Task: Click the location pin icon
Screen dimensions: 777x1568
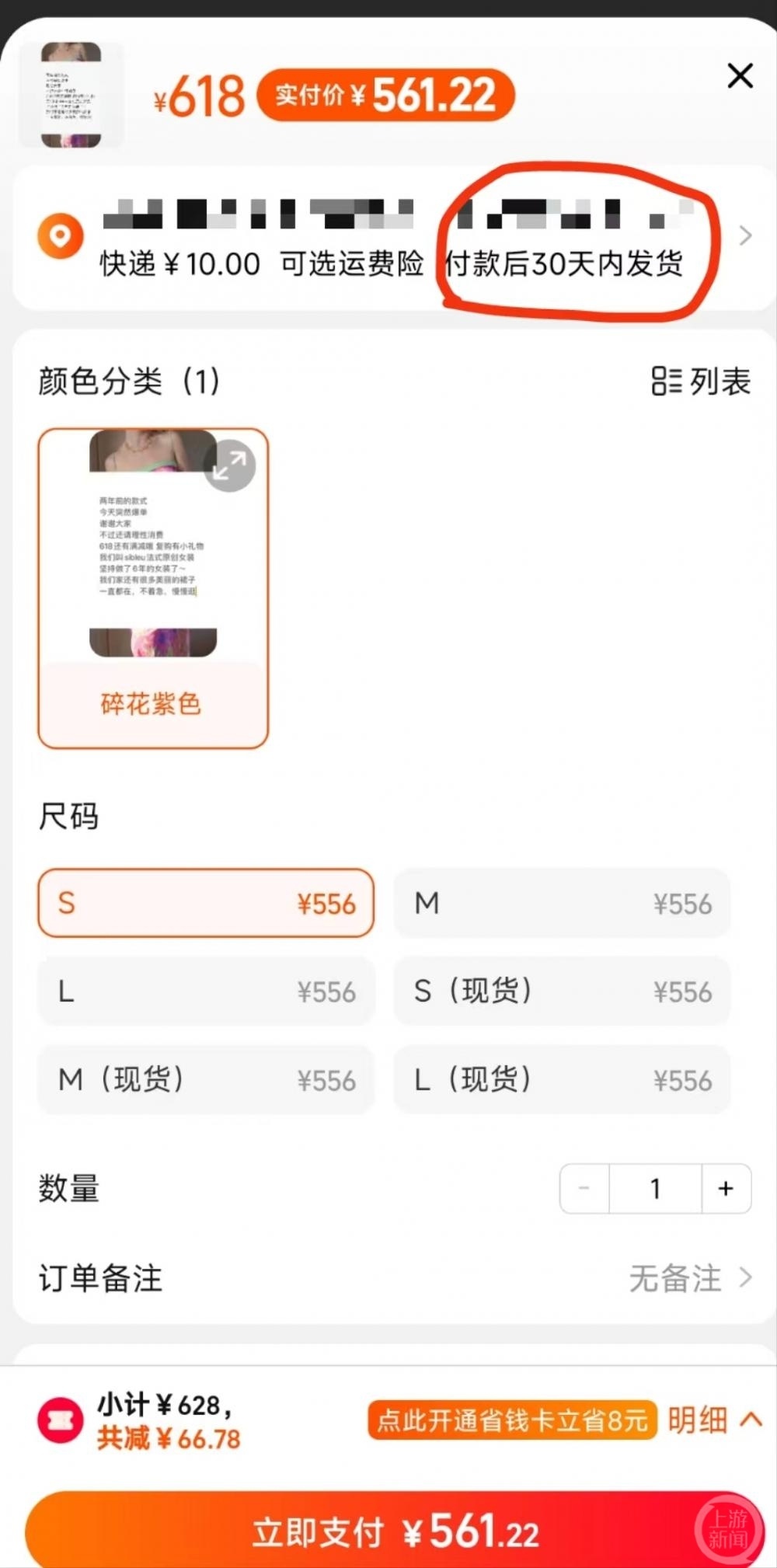Action: tap(61, 235)
